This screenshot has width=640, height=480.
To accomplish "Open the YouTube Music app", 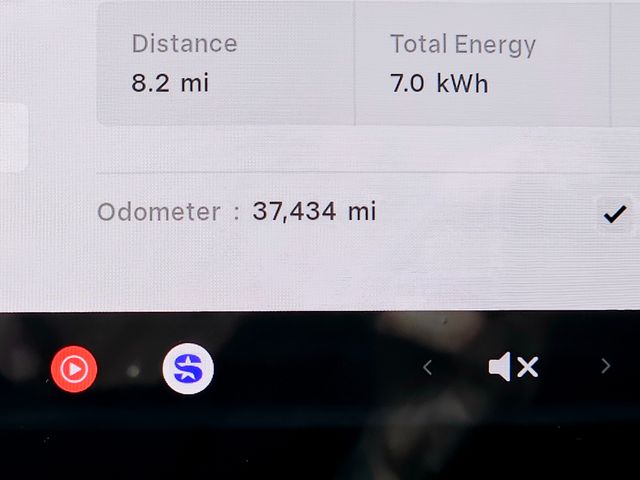I will coord(74,369).
